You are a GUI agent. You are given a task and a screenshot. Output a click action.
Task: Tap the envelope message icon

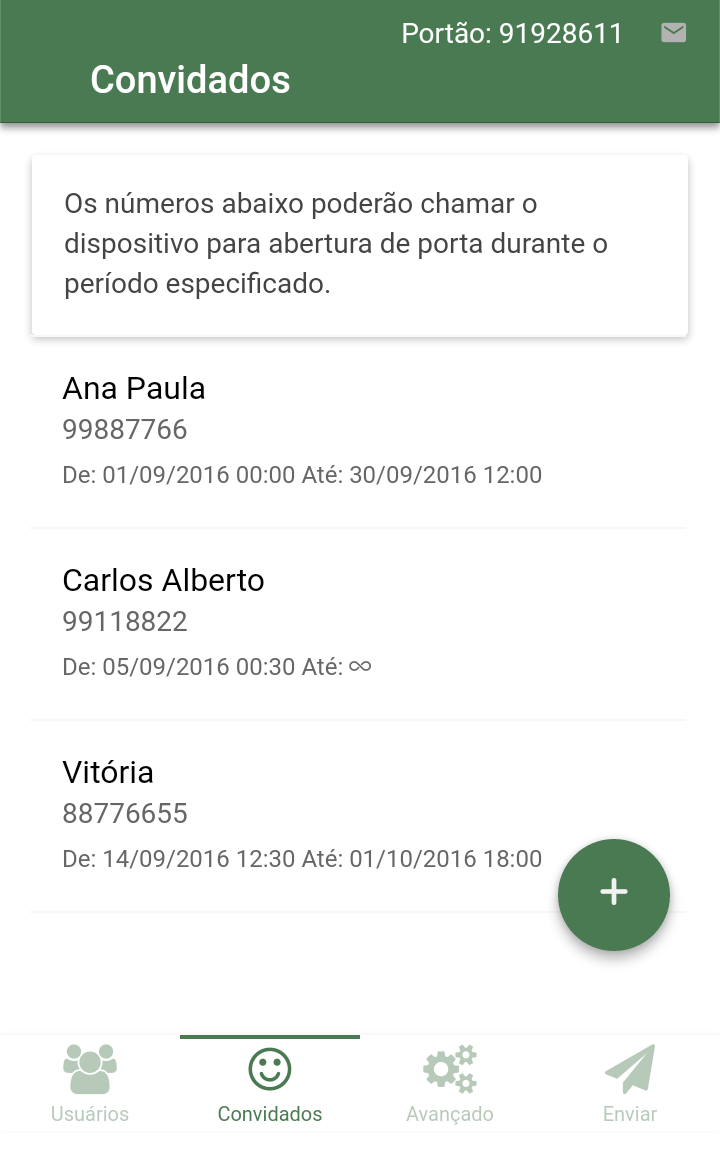(x=674, y=33)
